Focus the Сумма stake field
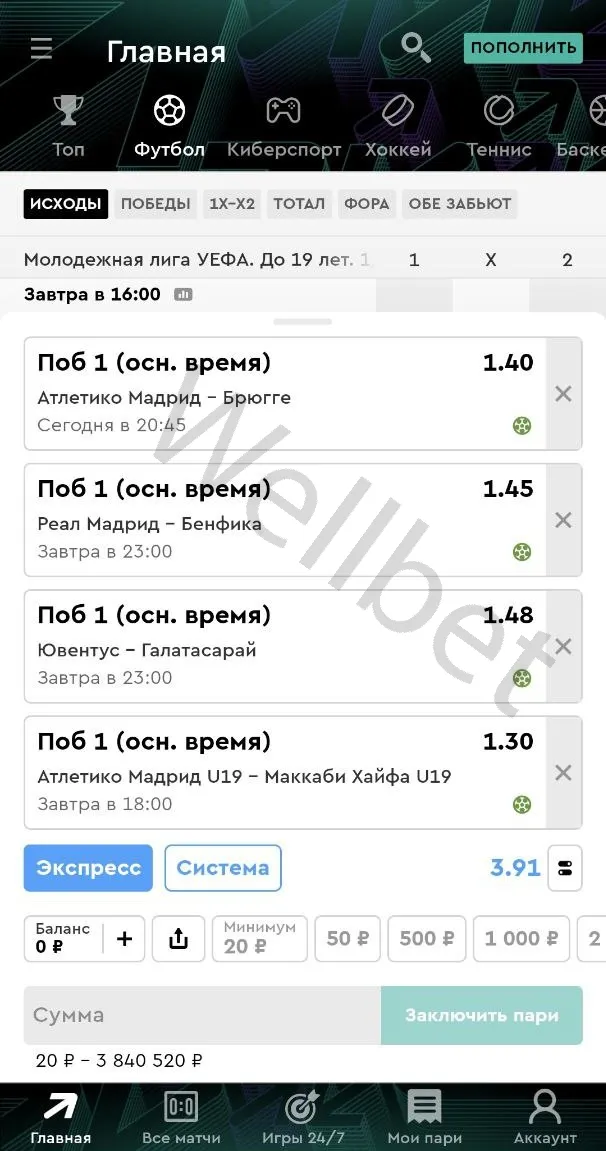This screenshot has height=1151, width=606. pos(202,1015)
